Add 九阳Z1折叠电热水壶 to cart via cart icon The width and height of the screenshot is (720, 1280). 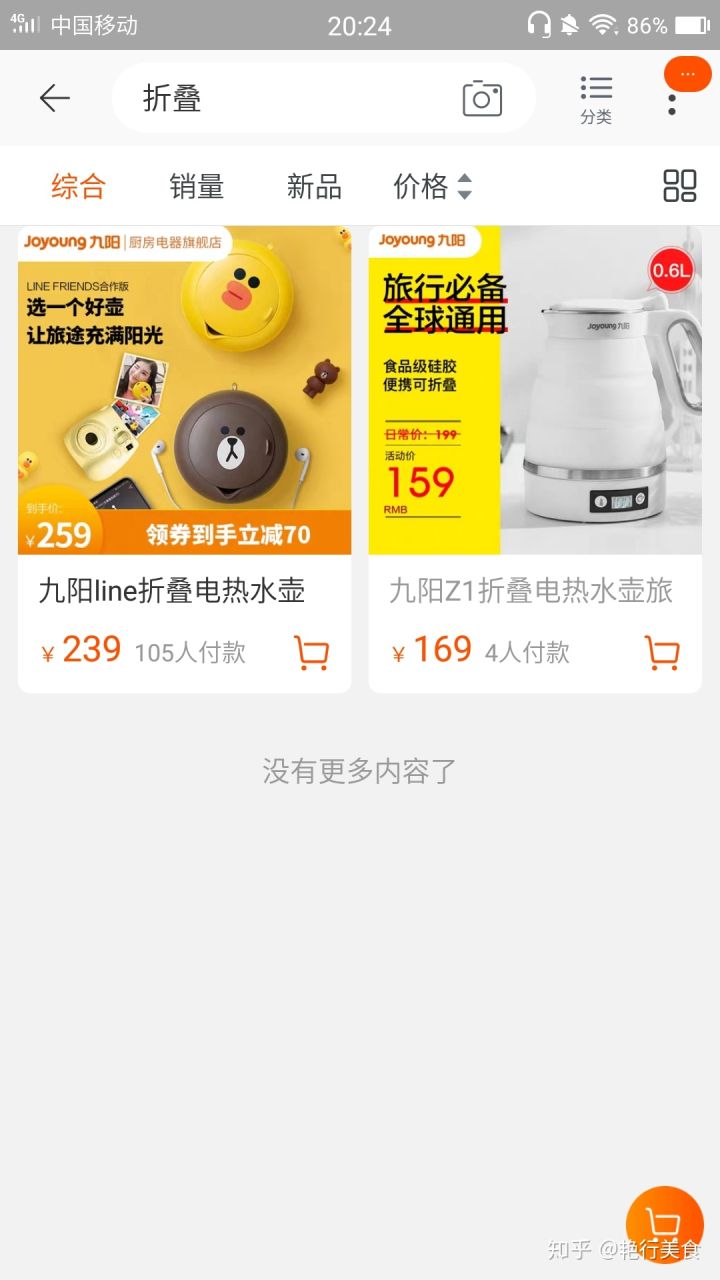click(663, 651)
